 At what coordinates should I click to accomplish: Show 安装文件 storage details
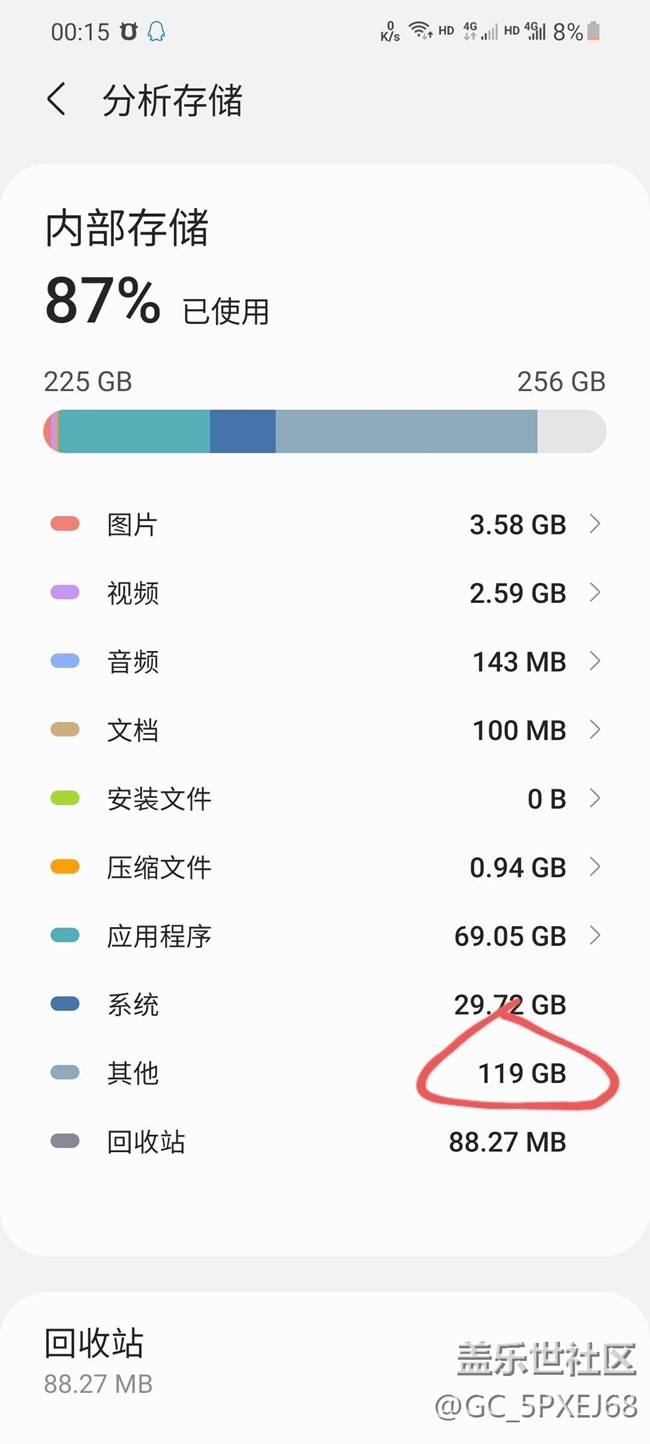tap(325, 799)
